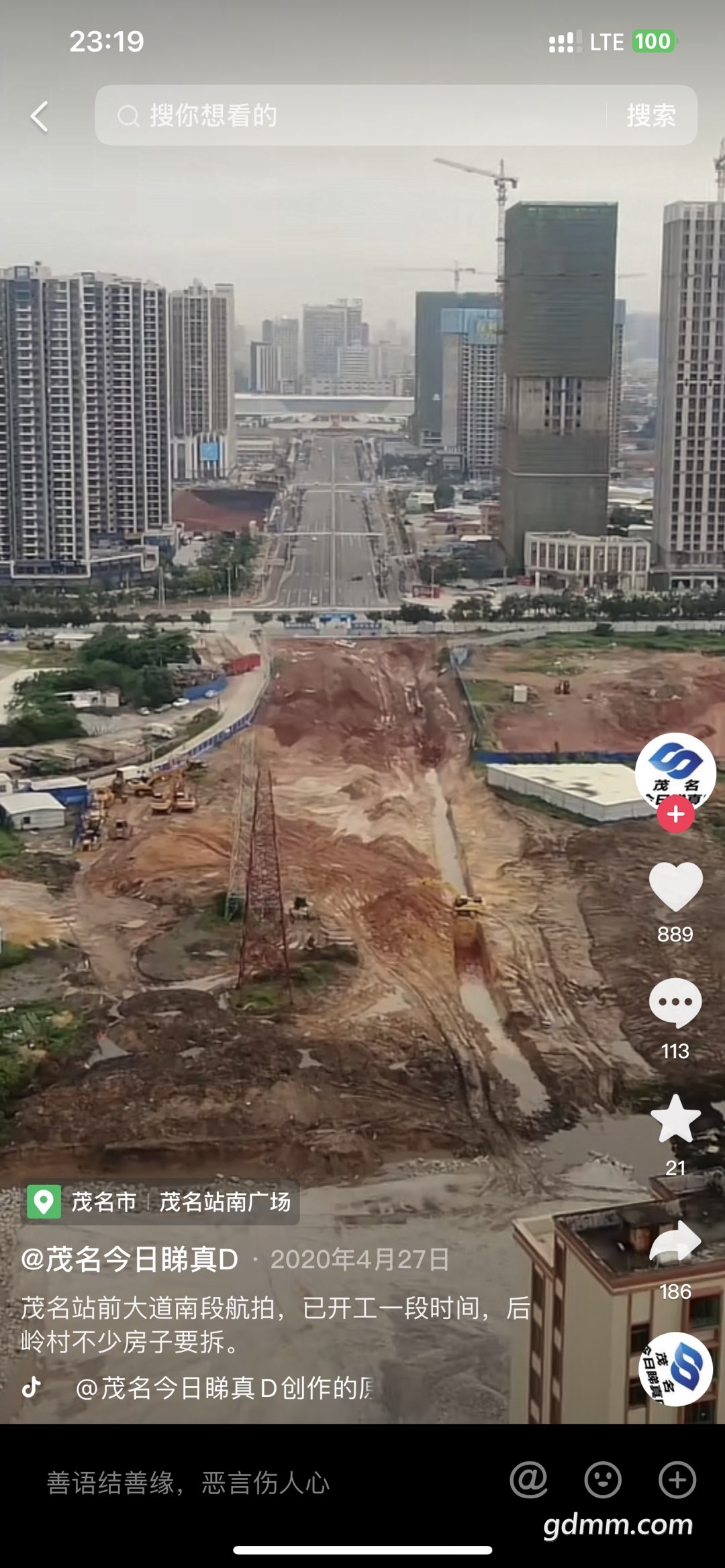Open the 茂名站南广场 location tag
Viewport: 725px width, 1568px height.
click(160, 1202)
